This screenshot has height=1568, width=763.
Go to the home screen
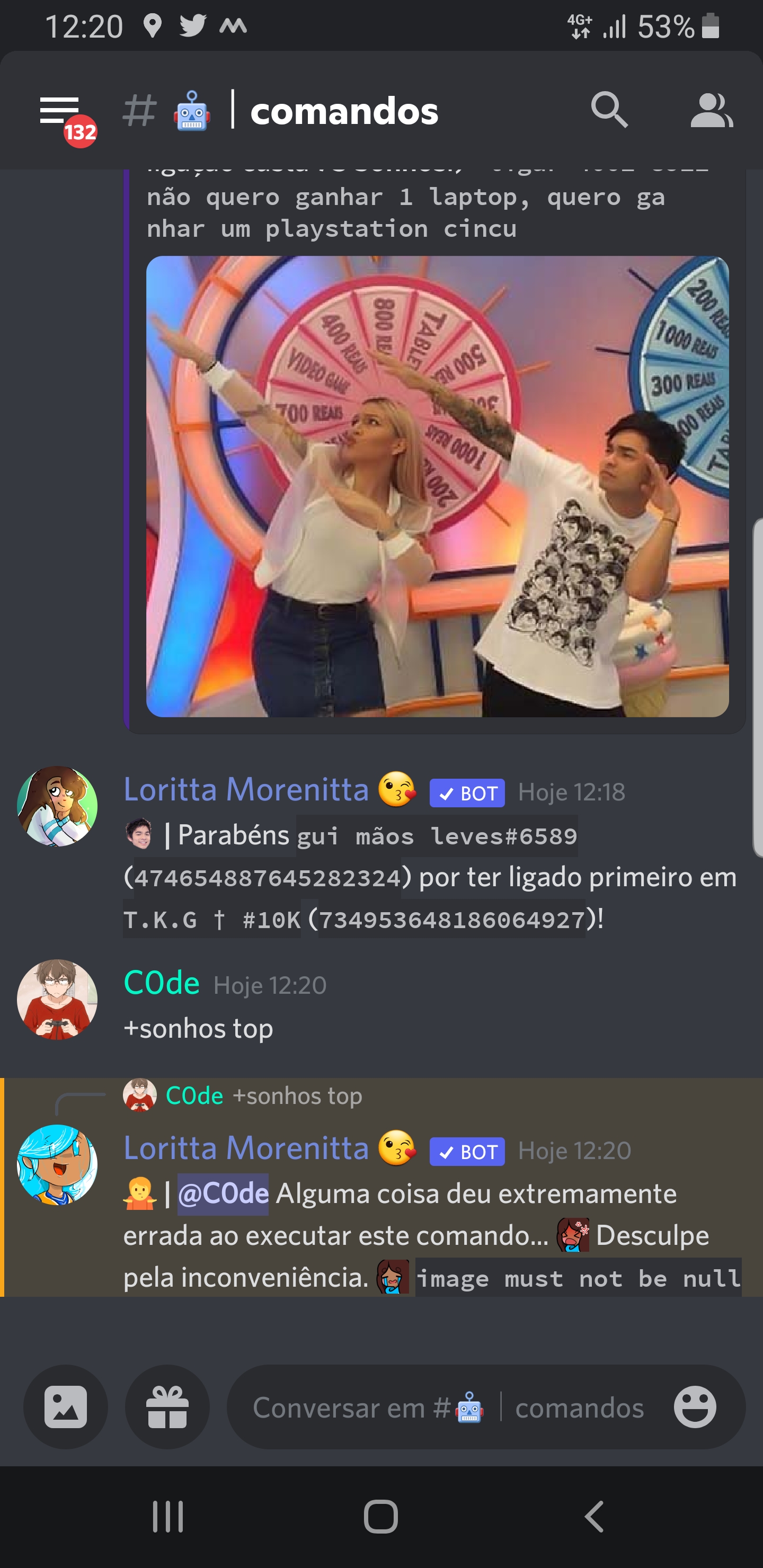pyautogui.click(x=381, y=1516)
